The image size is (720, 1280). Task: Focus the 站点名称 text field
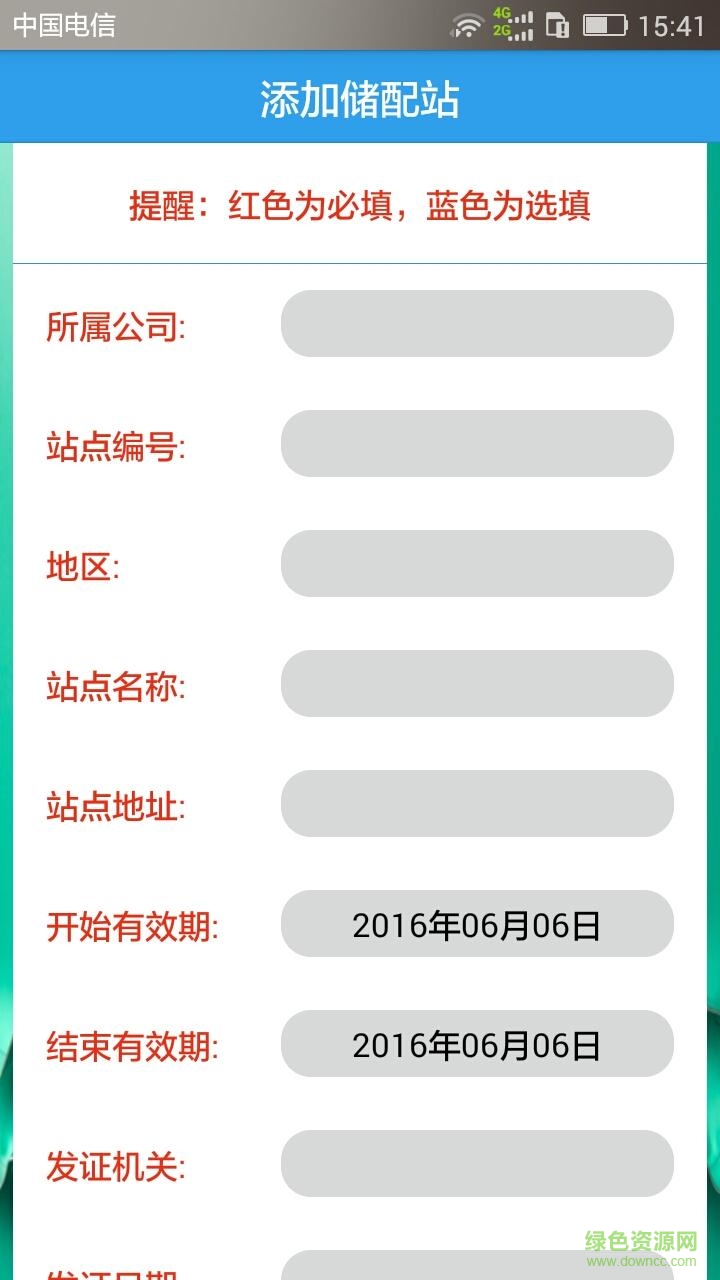pyautogui.click(x=477, y=684)
